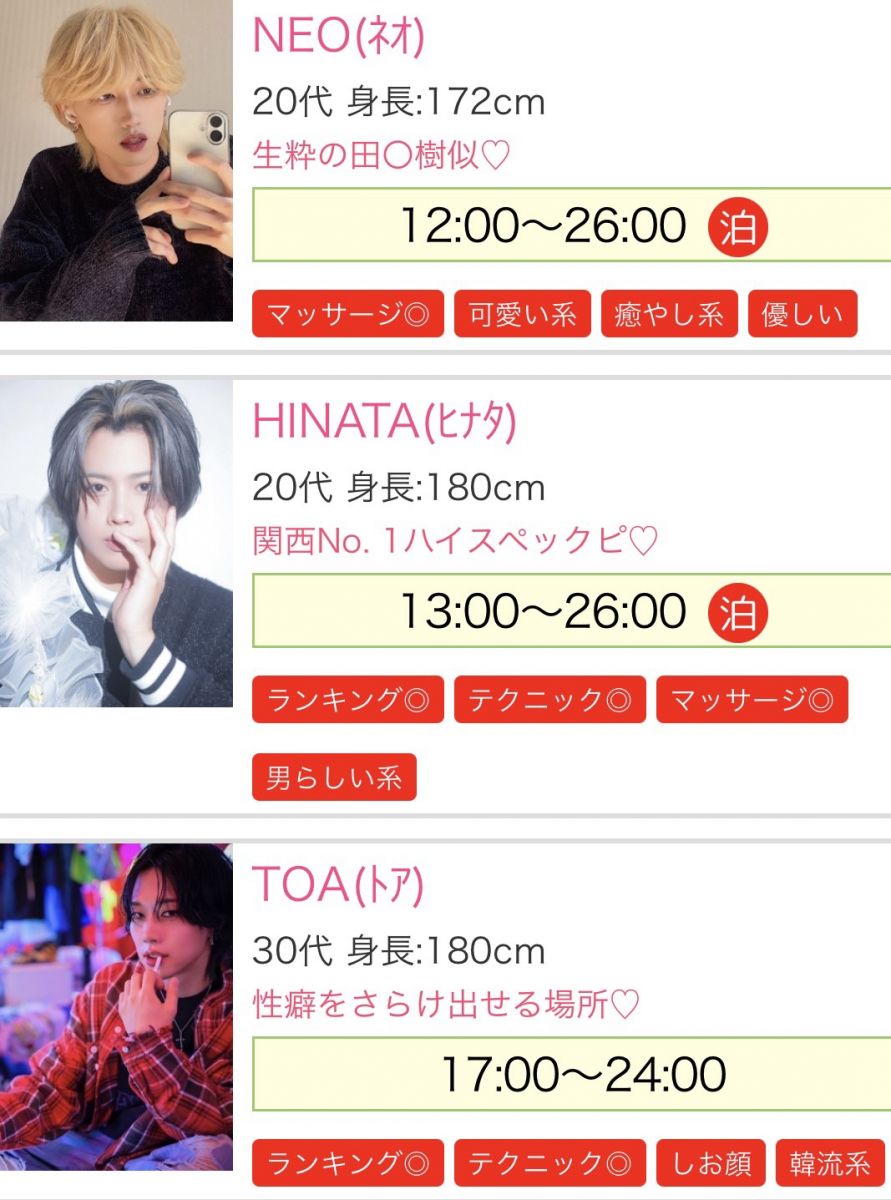Open the HINATA(ヒナタ) name link

[384, 423]
